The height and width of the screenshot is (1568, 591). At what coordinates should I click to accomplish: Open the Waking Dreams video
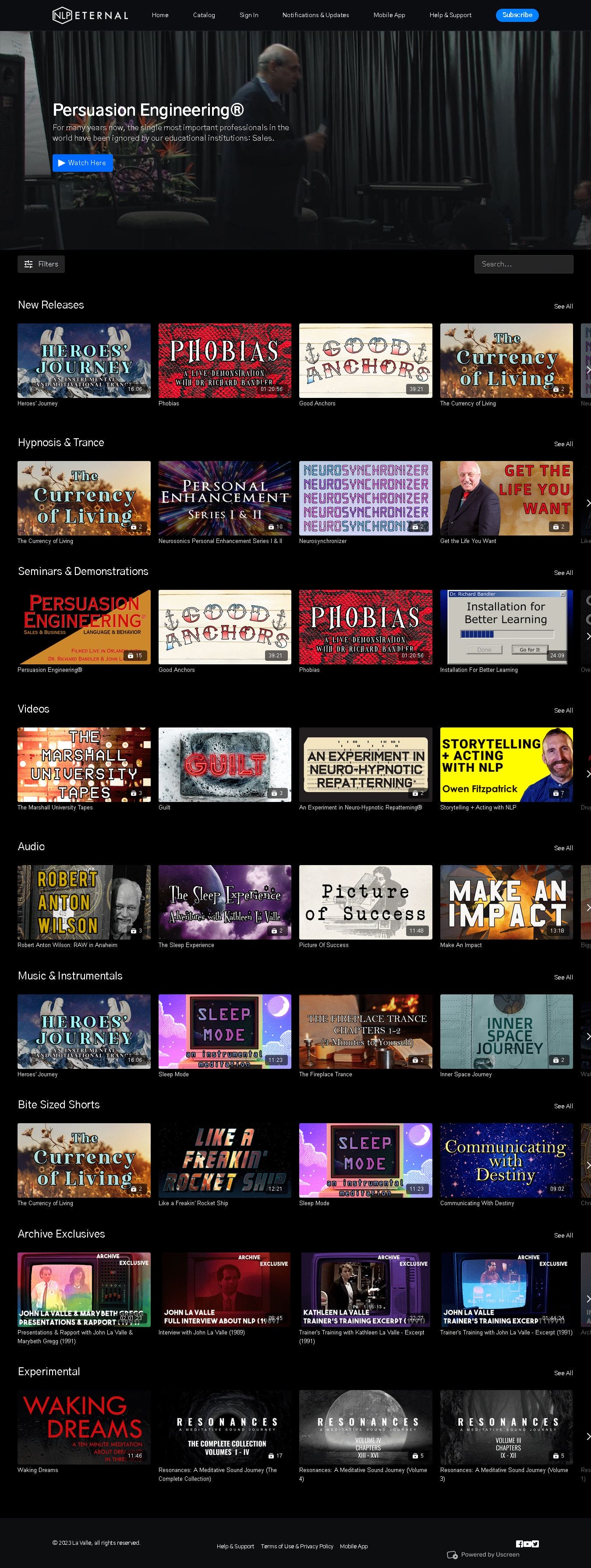click(x=84, y=1427)
